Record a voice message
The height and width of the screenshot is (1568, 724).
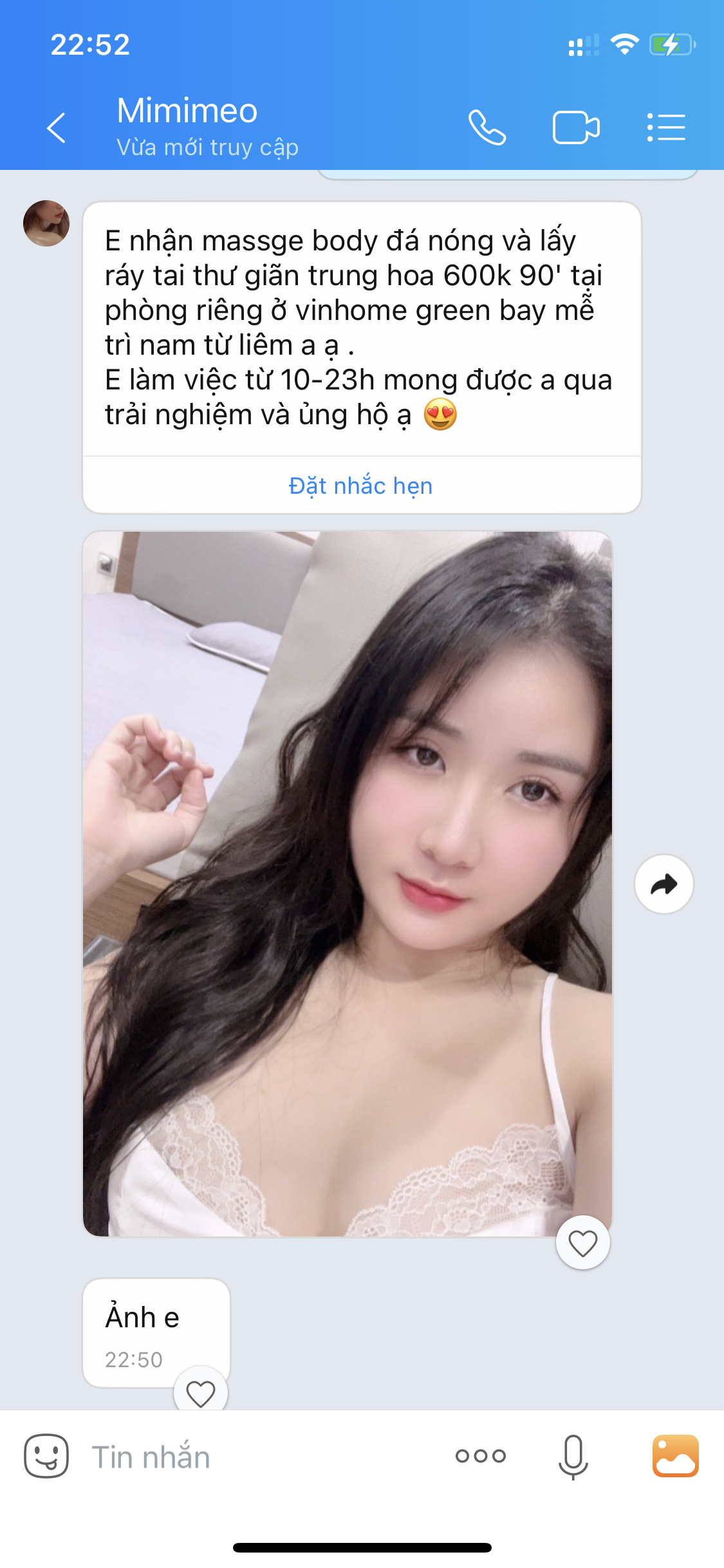[573, 1456]
